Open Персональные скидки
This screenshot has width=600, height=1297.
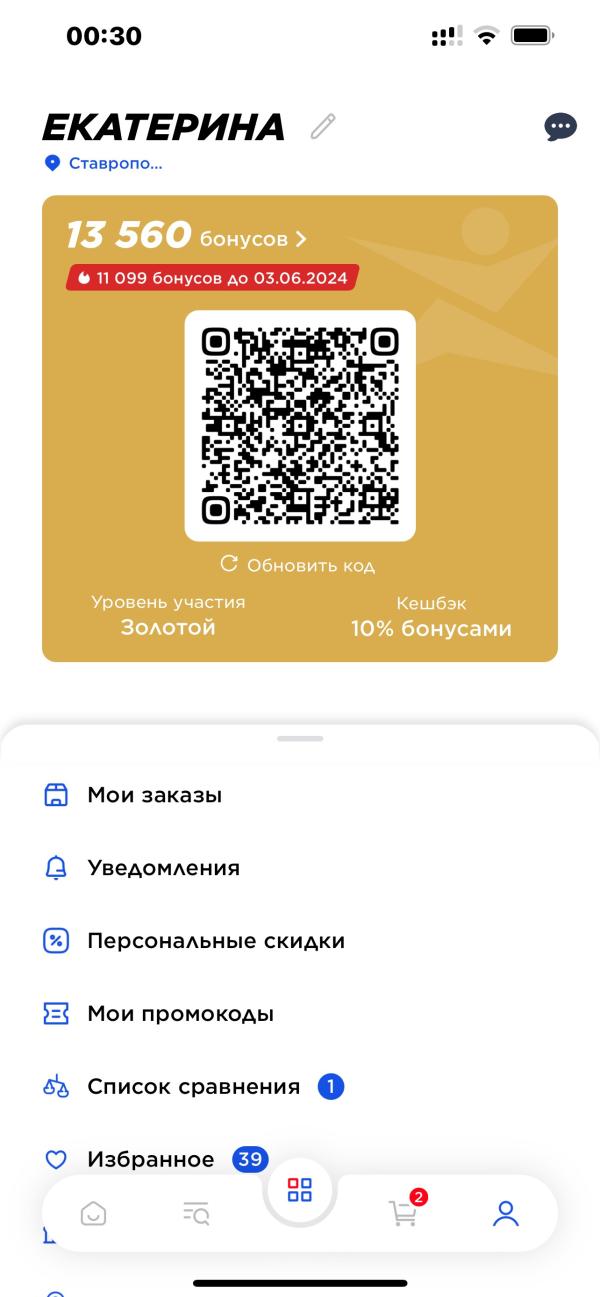tap(300, 941)
